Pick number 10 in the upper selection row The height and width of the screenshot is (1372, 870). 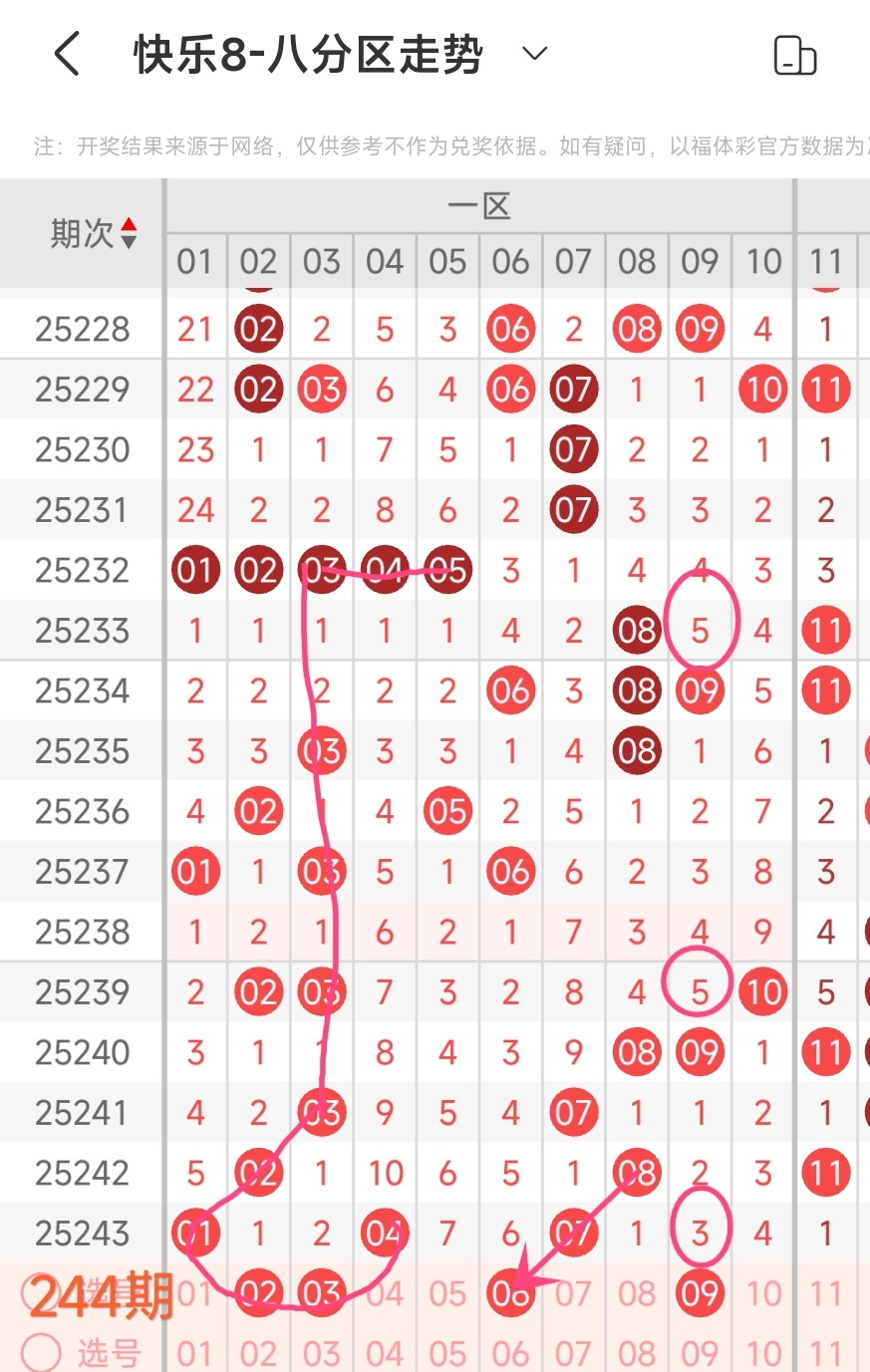pyautogui.click(x=763, y=1293)
